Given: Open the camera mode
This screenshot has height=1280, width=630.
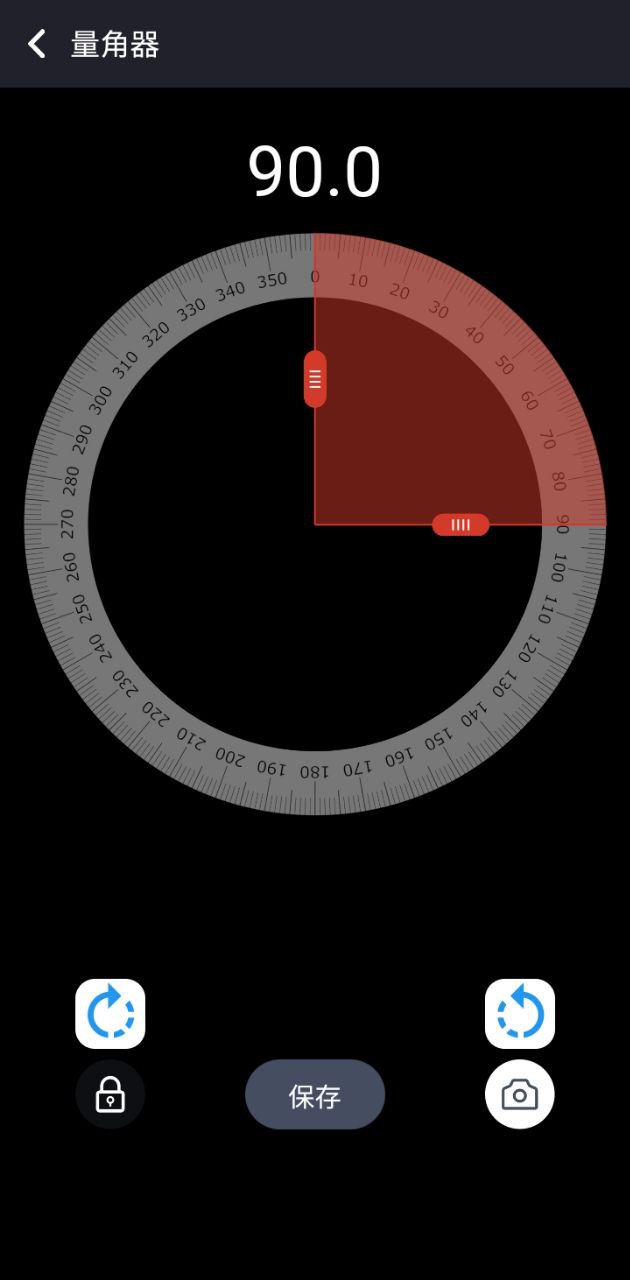Looking at the screenshot, I should click(x=520, y=1095).
